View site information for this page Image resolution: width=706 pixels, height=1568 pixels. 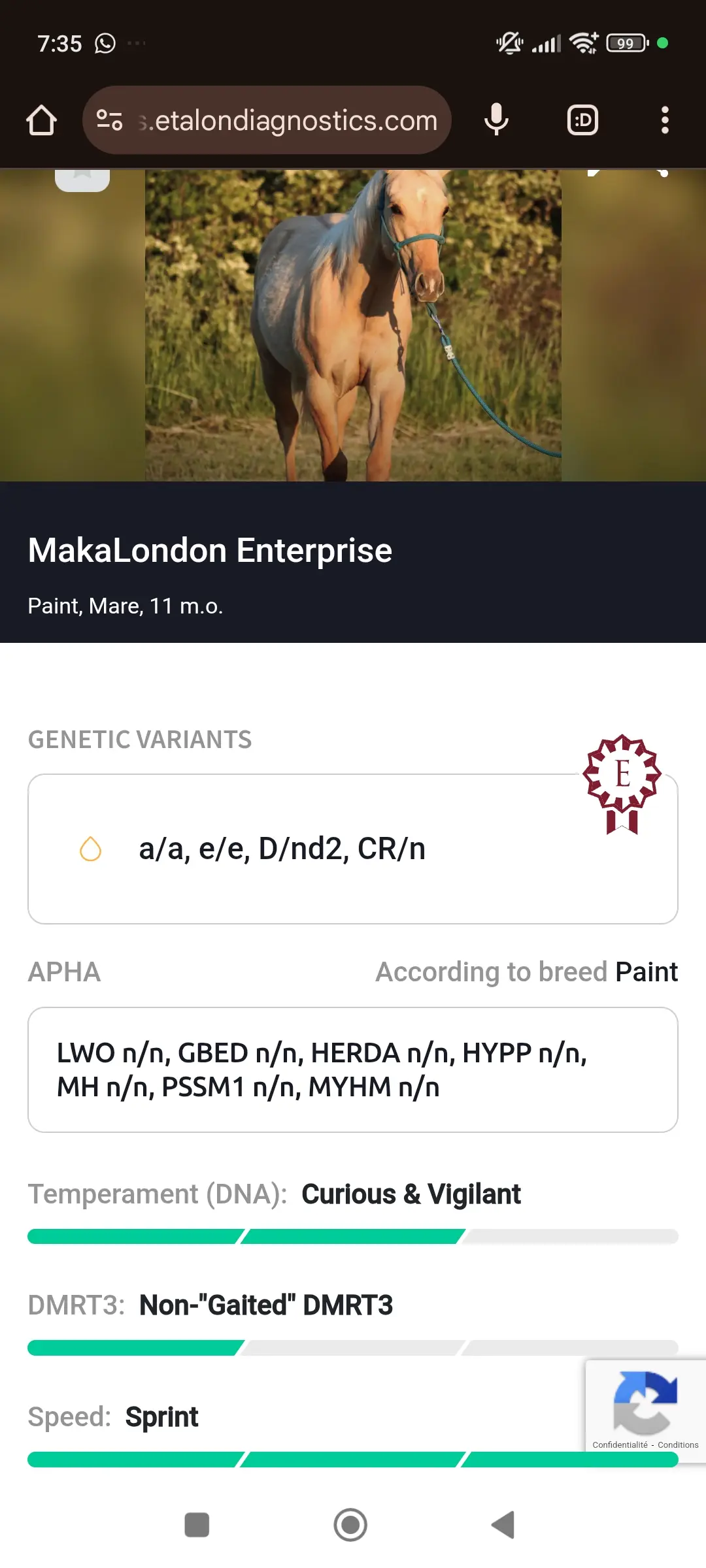[x=109, y=120]
